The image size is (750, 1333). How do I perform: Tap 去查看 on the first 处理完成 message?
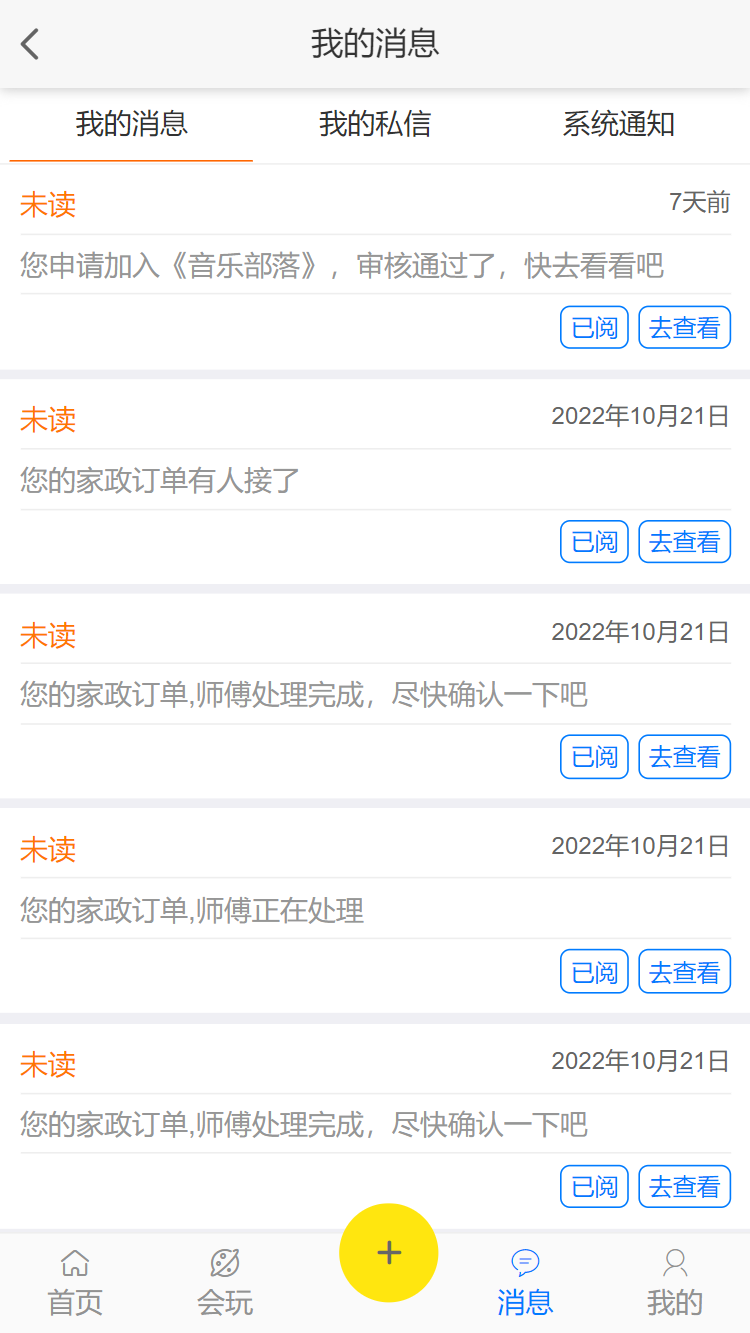684,756
